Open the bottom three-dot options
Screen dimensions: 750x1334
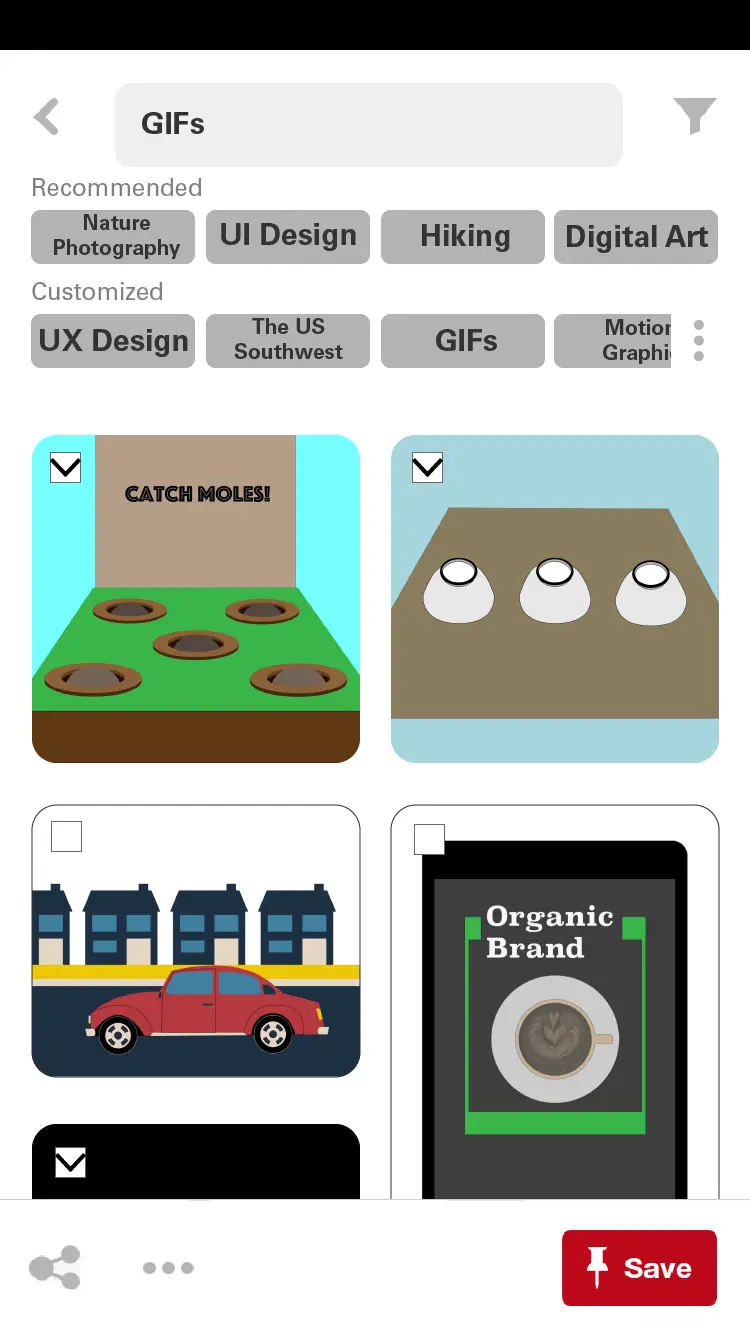coord(168,1267)
